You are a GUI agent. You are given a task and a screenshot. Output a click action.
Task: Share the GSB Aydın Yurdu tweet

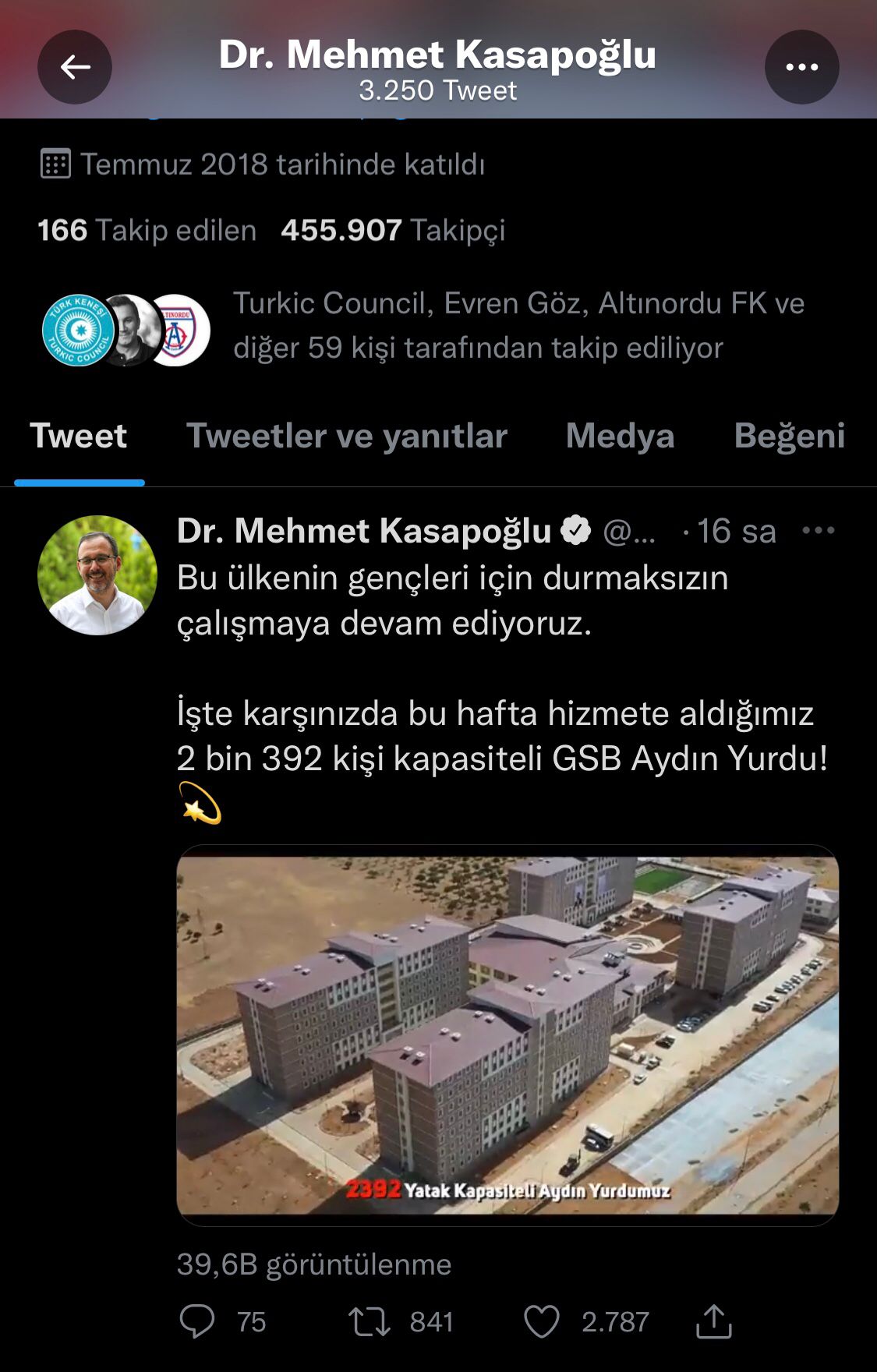click(x=713, y=1322)
